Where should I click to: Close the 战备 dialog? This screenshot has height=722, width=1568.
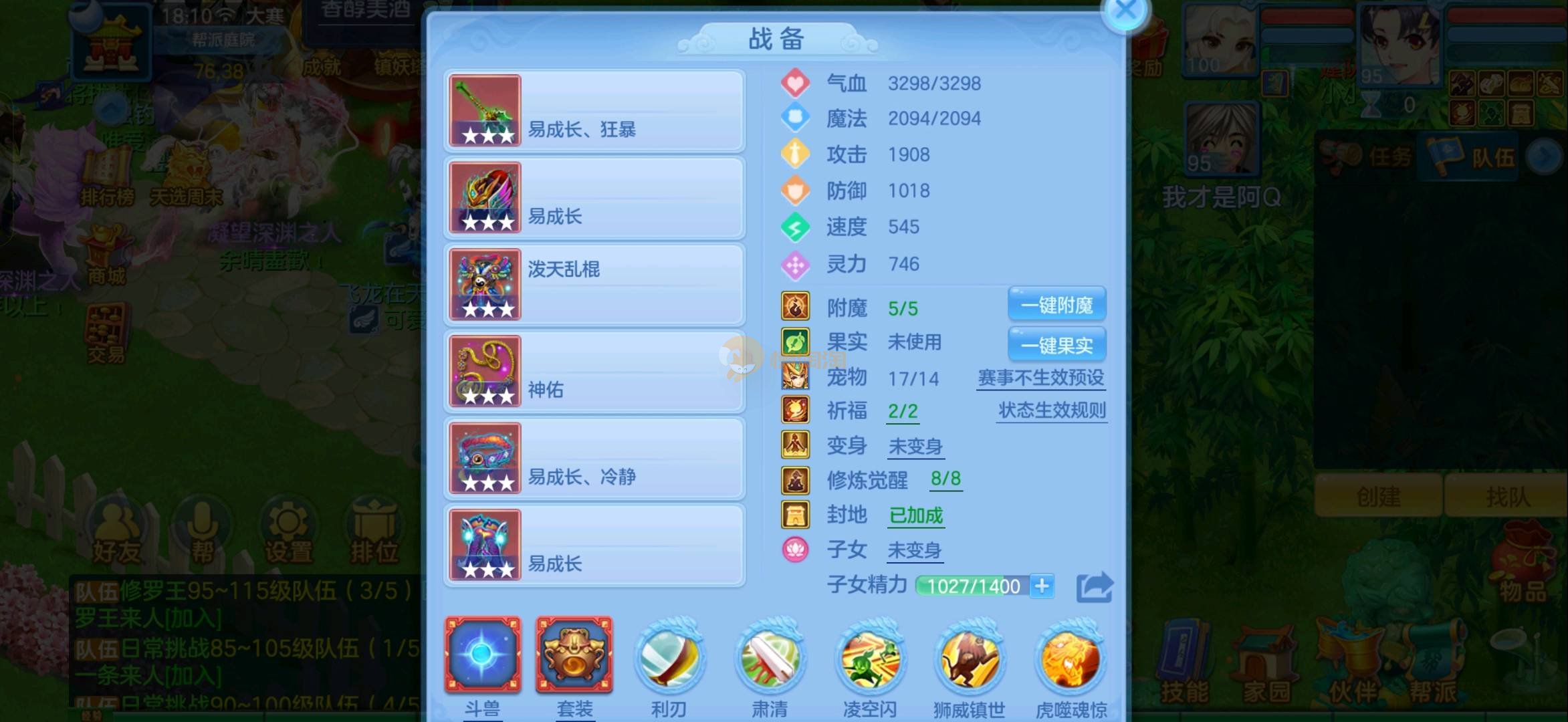1126,11
